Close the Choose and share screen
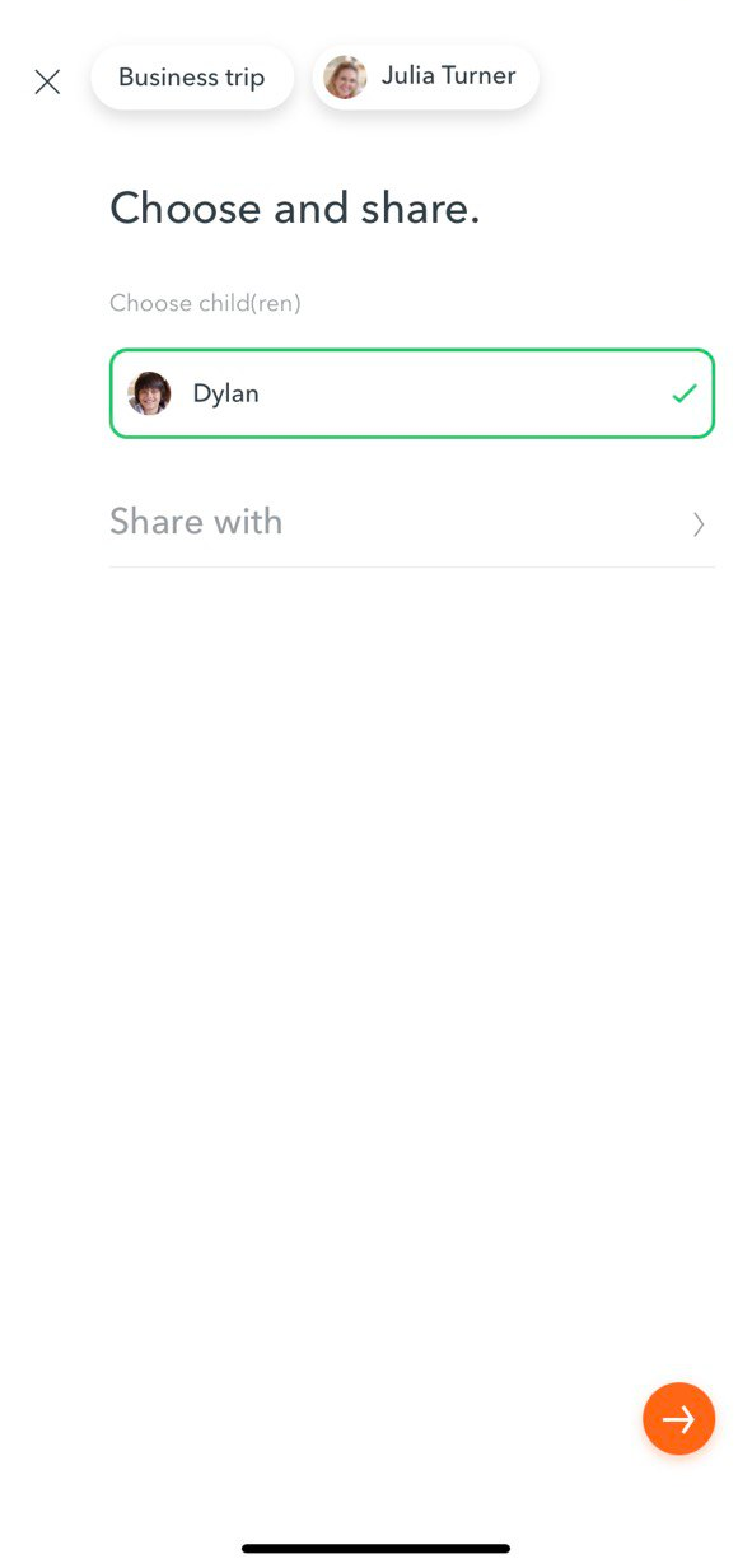This screenshot has height=1568, width=752. coord(48,82)
